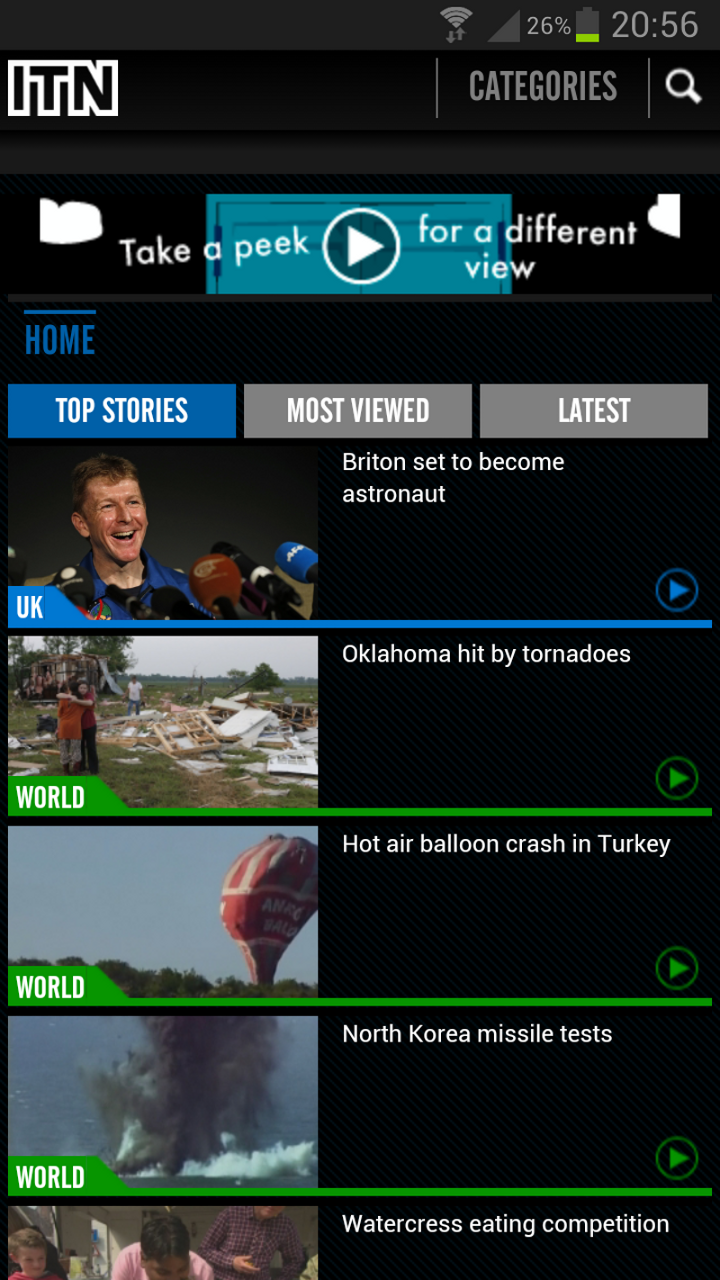Play the Take a peek banner video
Image resolution: width=720 pixels, height=1280 pixels.
pos(361,245)
